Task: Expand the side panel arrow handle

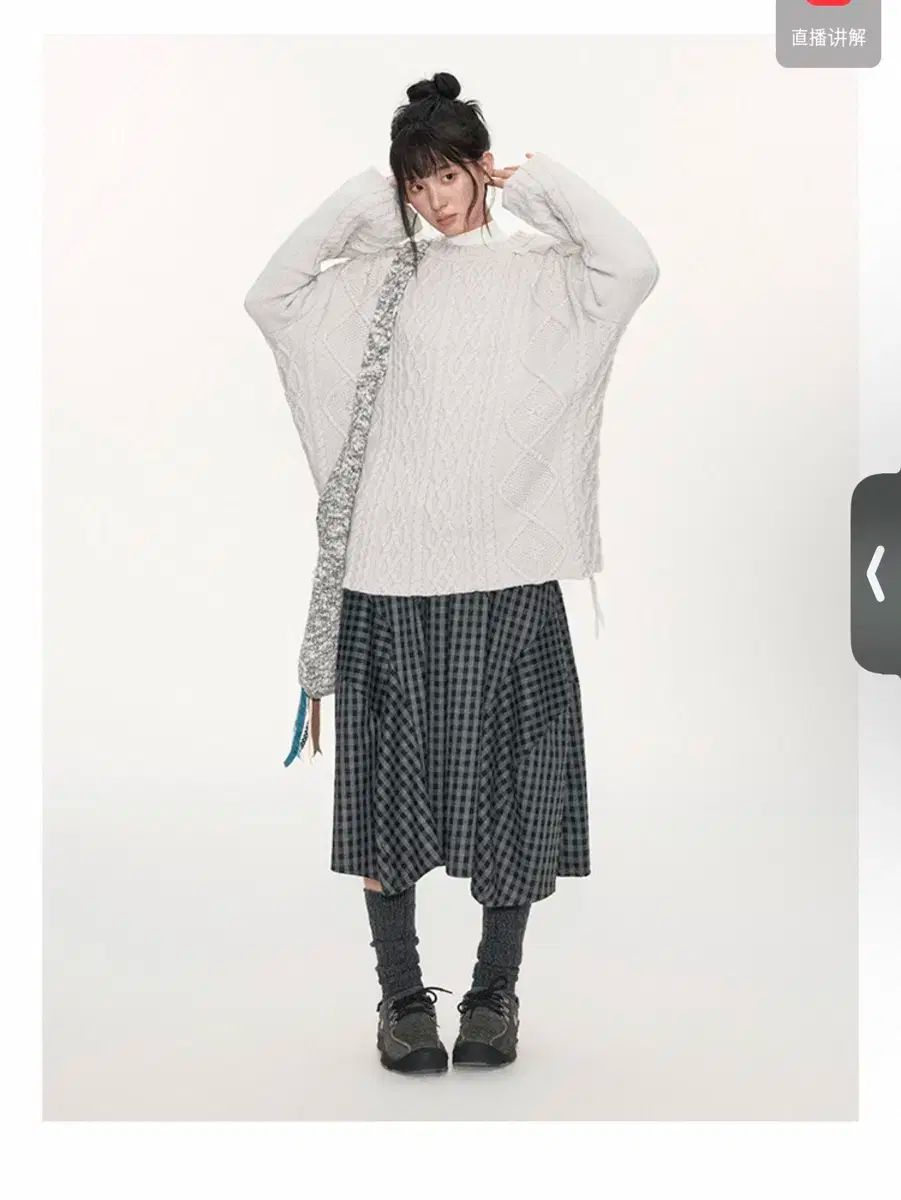Action: pos(876,573)
